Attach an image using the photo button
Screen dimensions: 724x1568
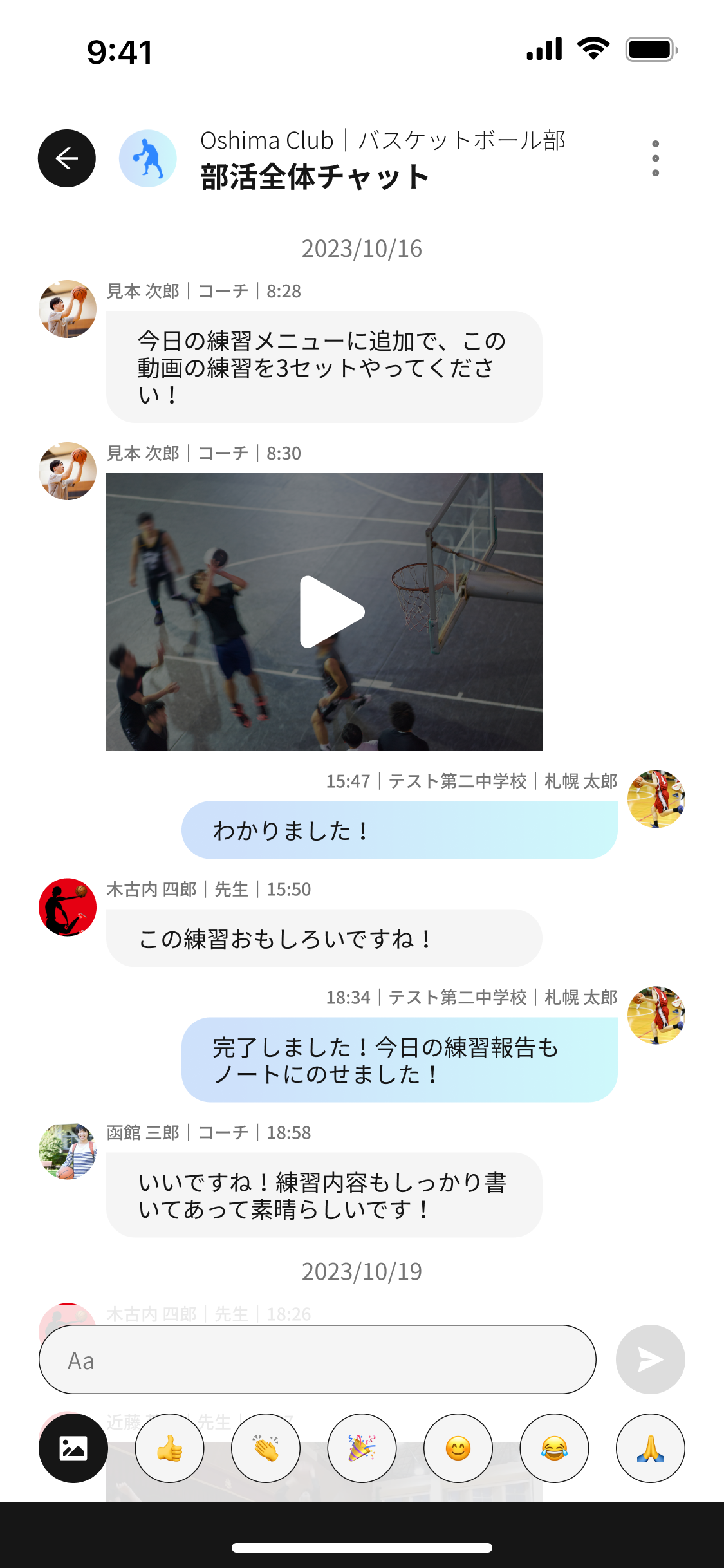pos(73,1448)
